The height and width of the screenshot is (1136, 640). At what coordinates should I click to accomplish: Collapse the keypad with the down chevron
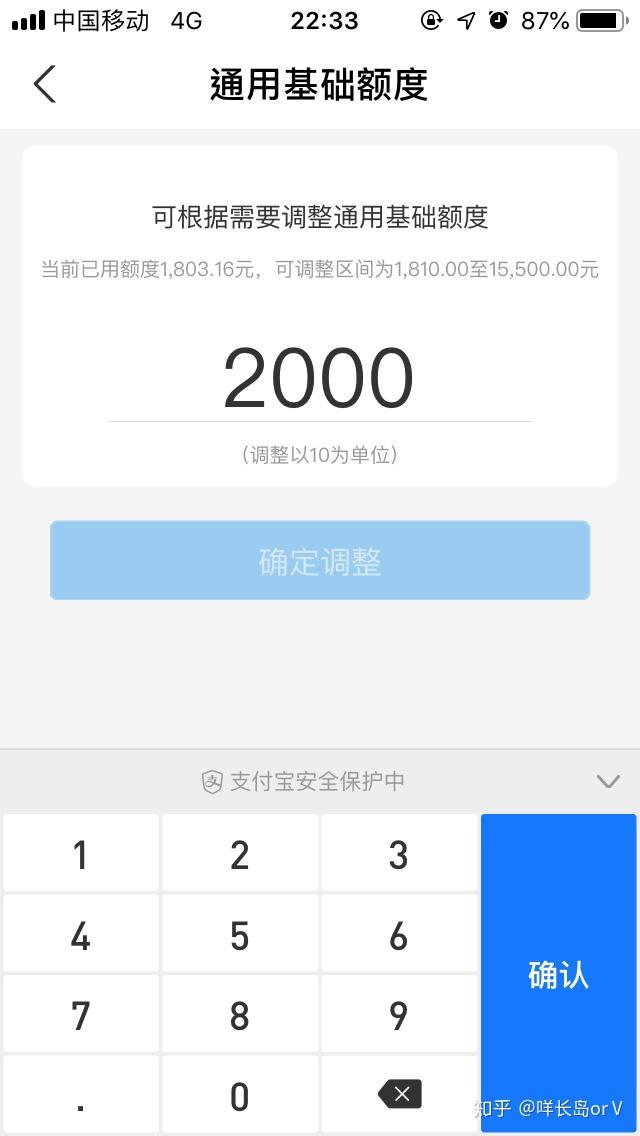coord(608,781)
